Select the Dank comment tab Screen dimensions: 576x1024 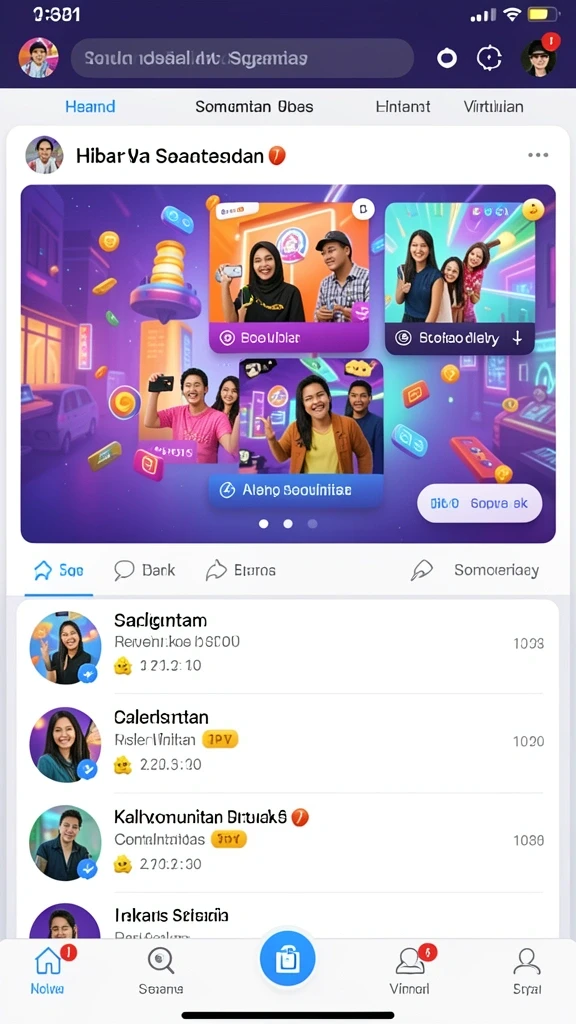pos(144,570)
